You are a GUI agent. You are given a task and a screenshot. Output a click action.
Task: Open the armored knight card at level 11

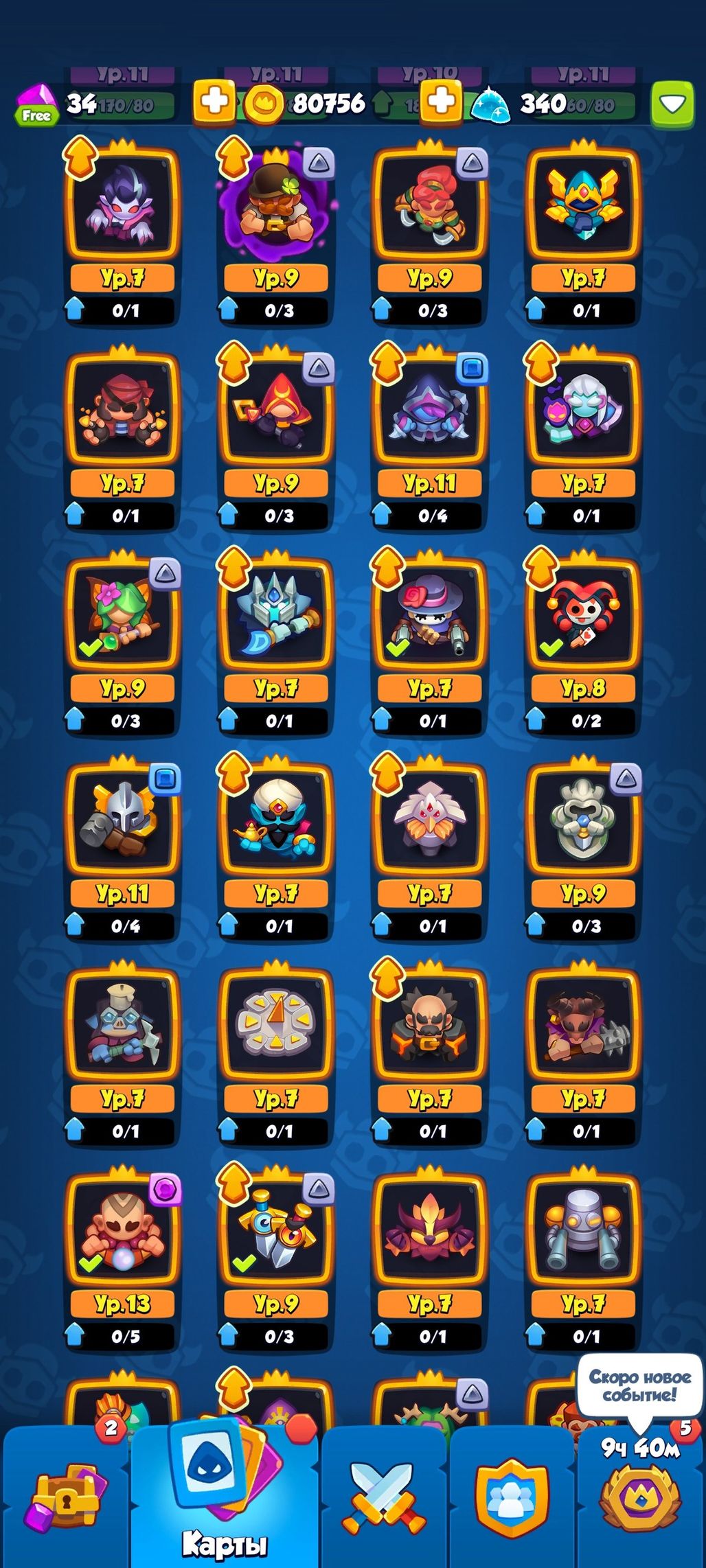(123, 821)
